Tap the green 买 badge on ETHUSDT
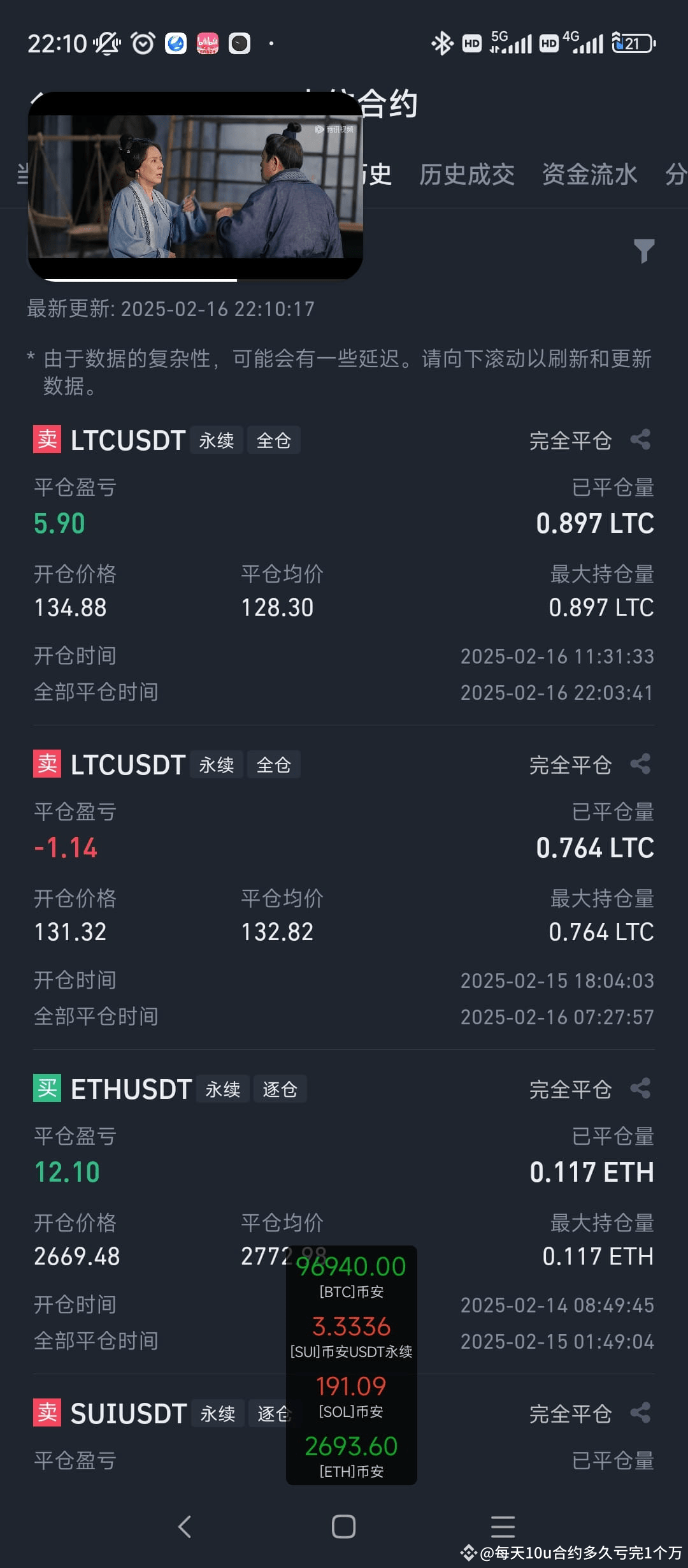Viewport: 688px width, 1568px height. [47, 1089]
